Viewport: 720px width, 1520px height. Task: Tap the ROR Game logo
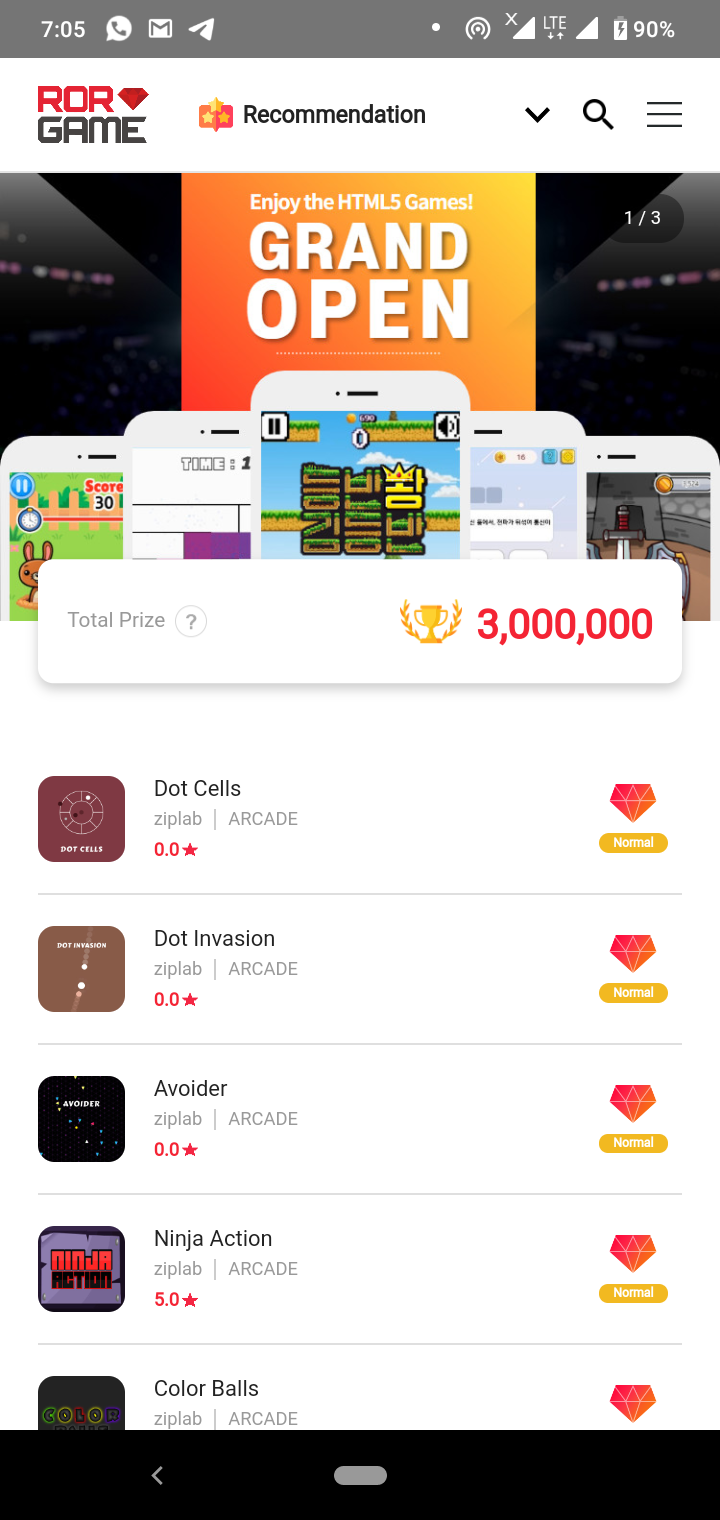click(93, 115)
